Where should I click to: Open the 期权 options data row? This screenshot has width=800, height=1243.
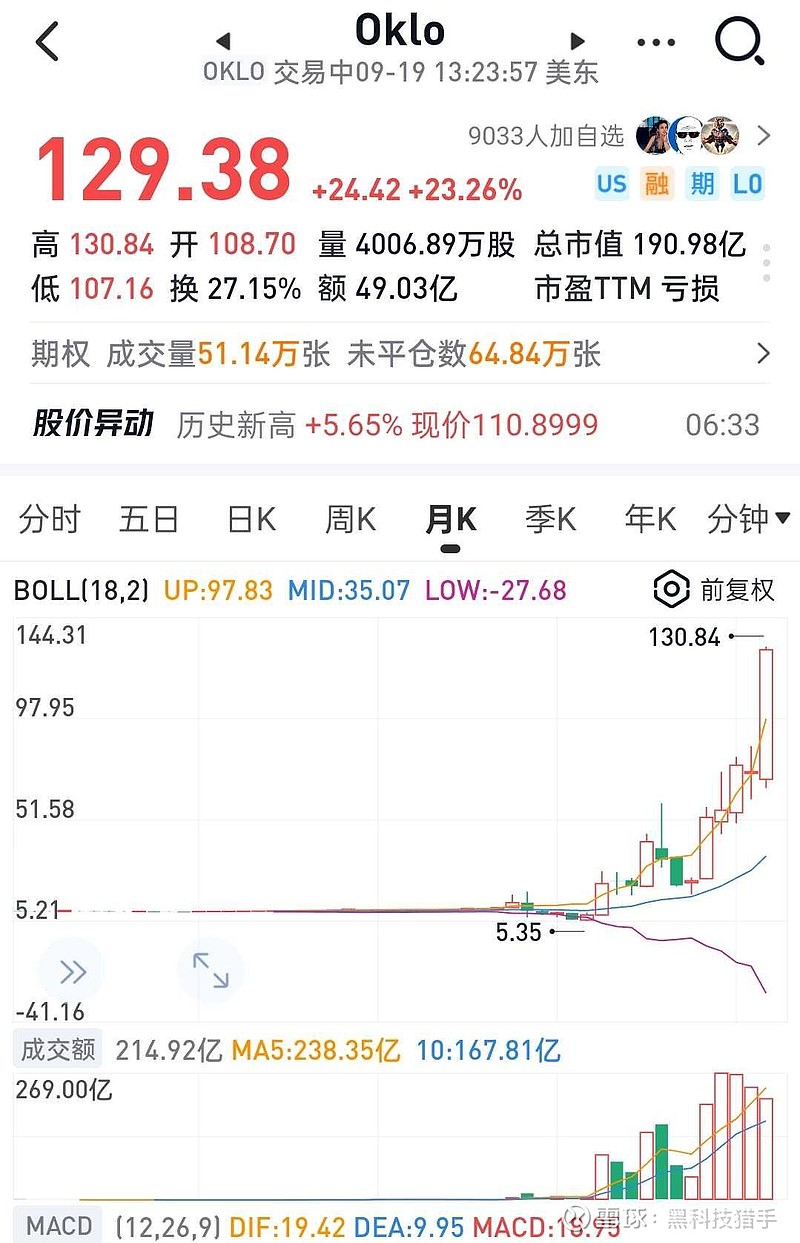pos(400,353)
